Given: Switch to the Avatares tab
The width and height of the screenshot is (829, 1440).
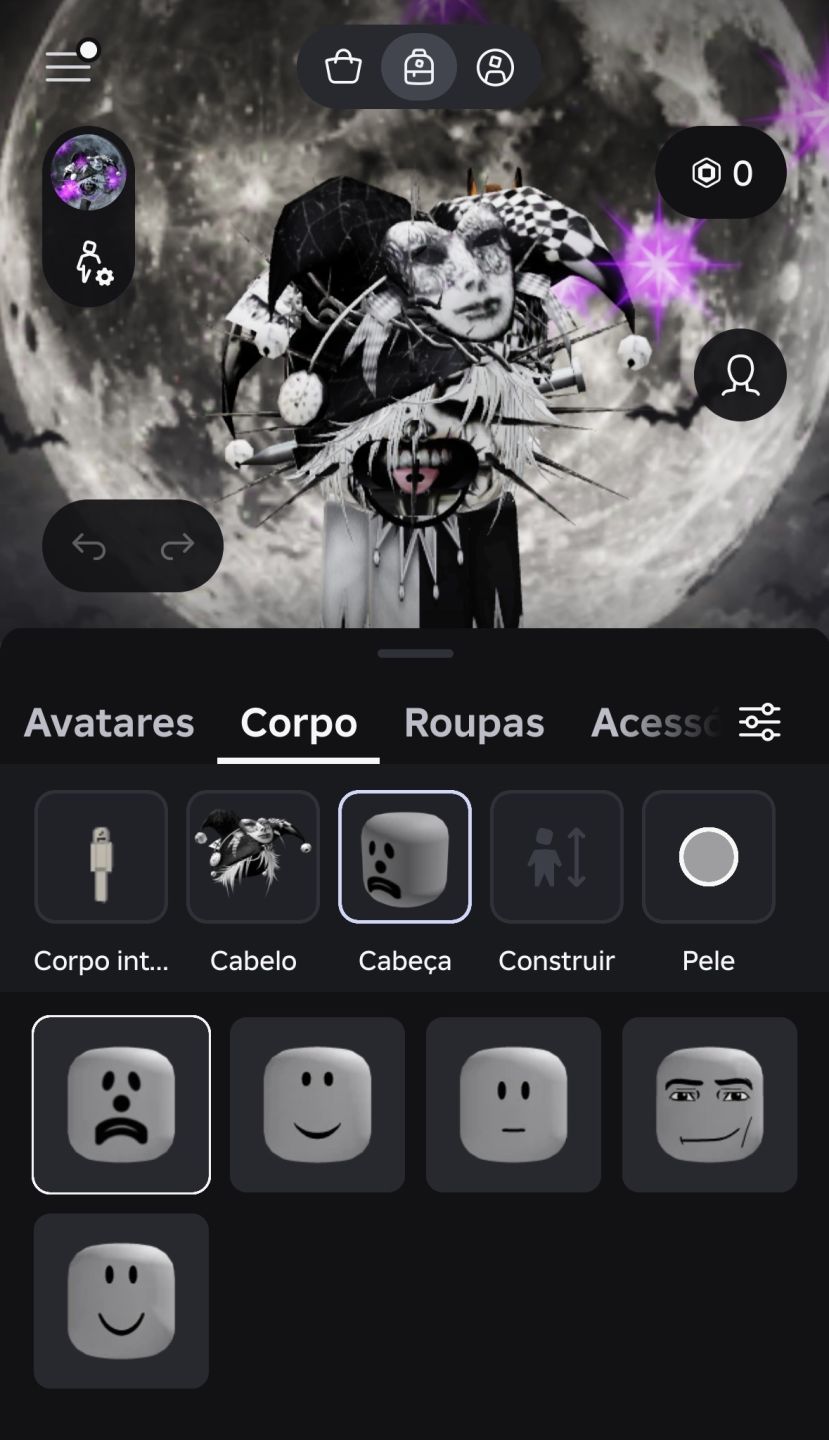Looking at the screenshot, I should click(x=109, y=722).
